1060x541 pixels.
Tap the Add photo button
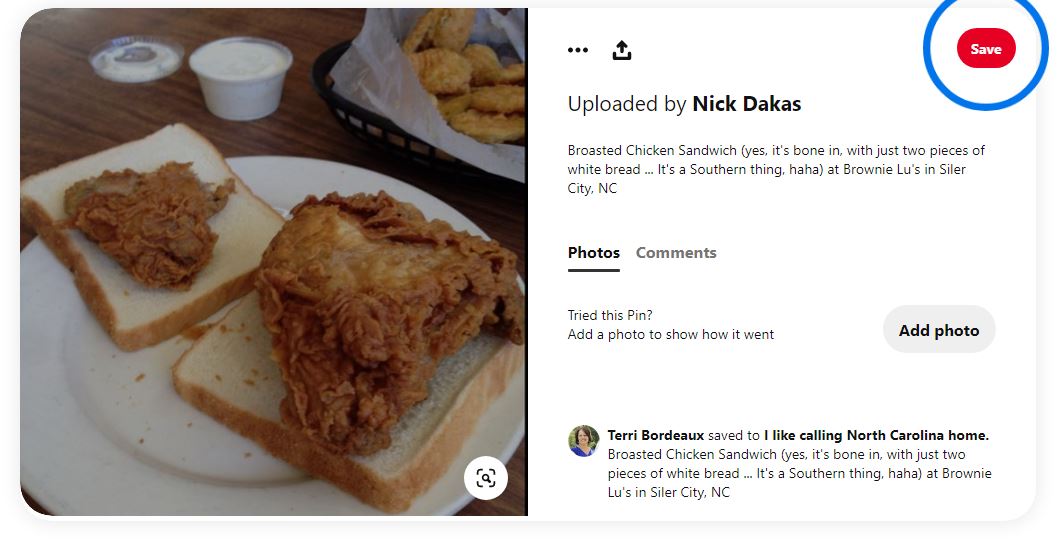(x=938, y=330)
